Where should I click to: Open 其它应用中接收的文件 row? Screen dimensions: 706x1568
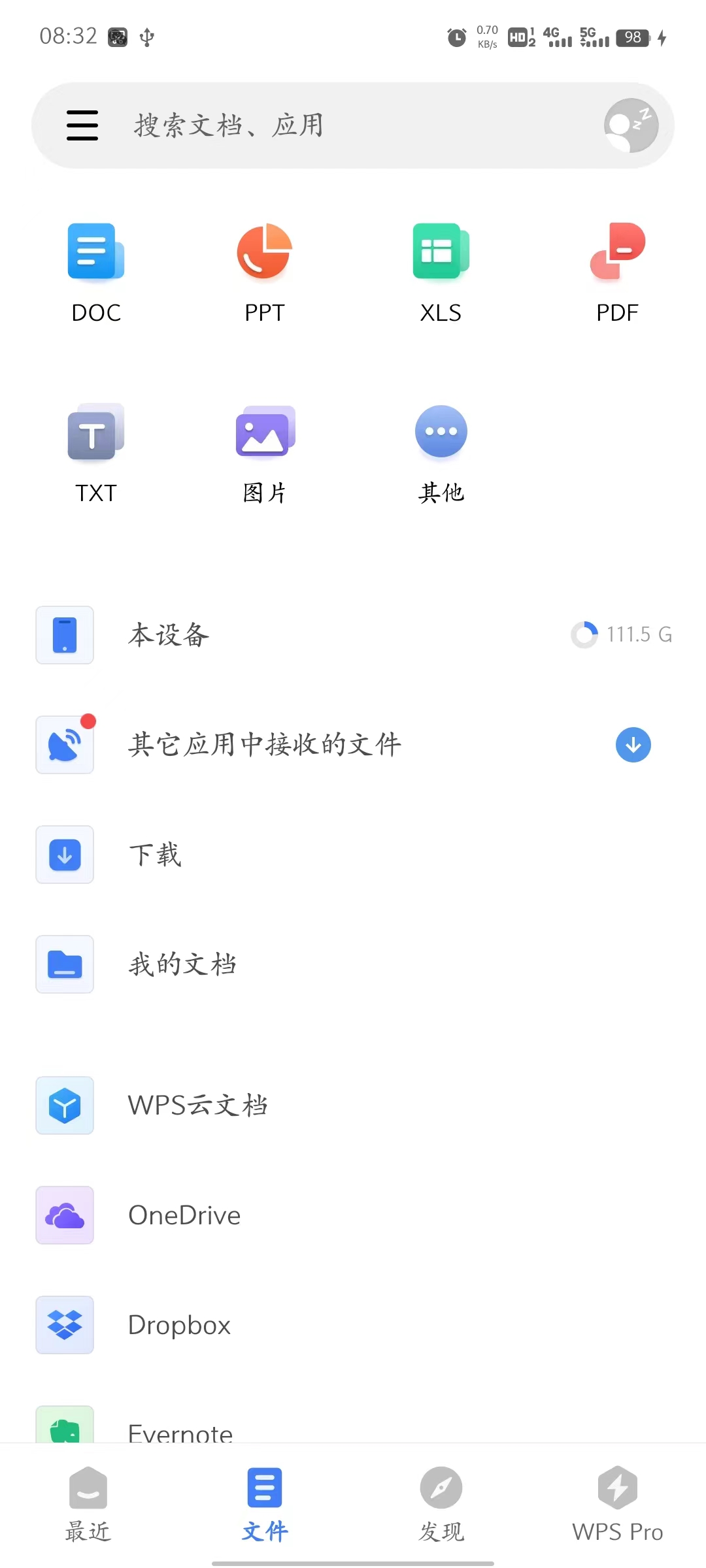(x=353, y=745)
